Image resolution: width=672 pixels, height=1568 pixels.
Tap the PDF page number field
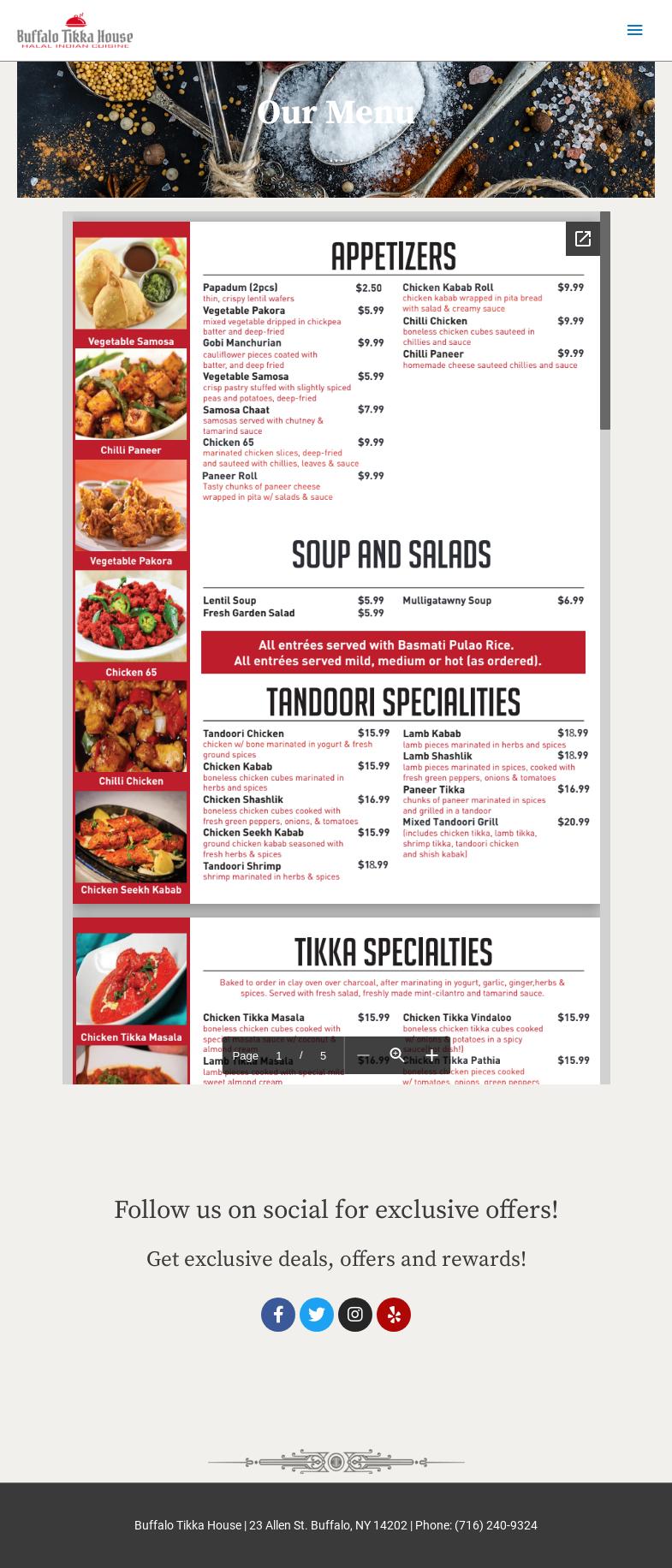pyautogui.click(x=279, y=1055)
